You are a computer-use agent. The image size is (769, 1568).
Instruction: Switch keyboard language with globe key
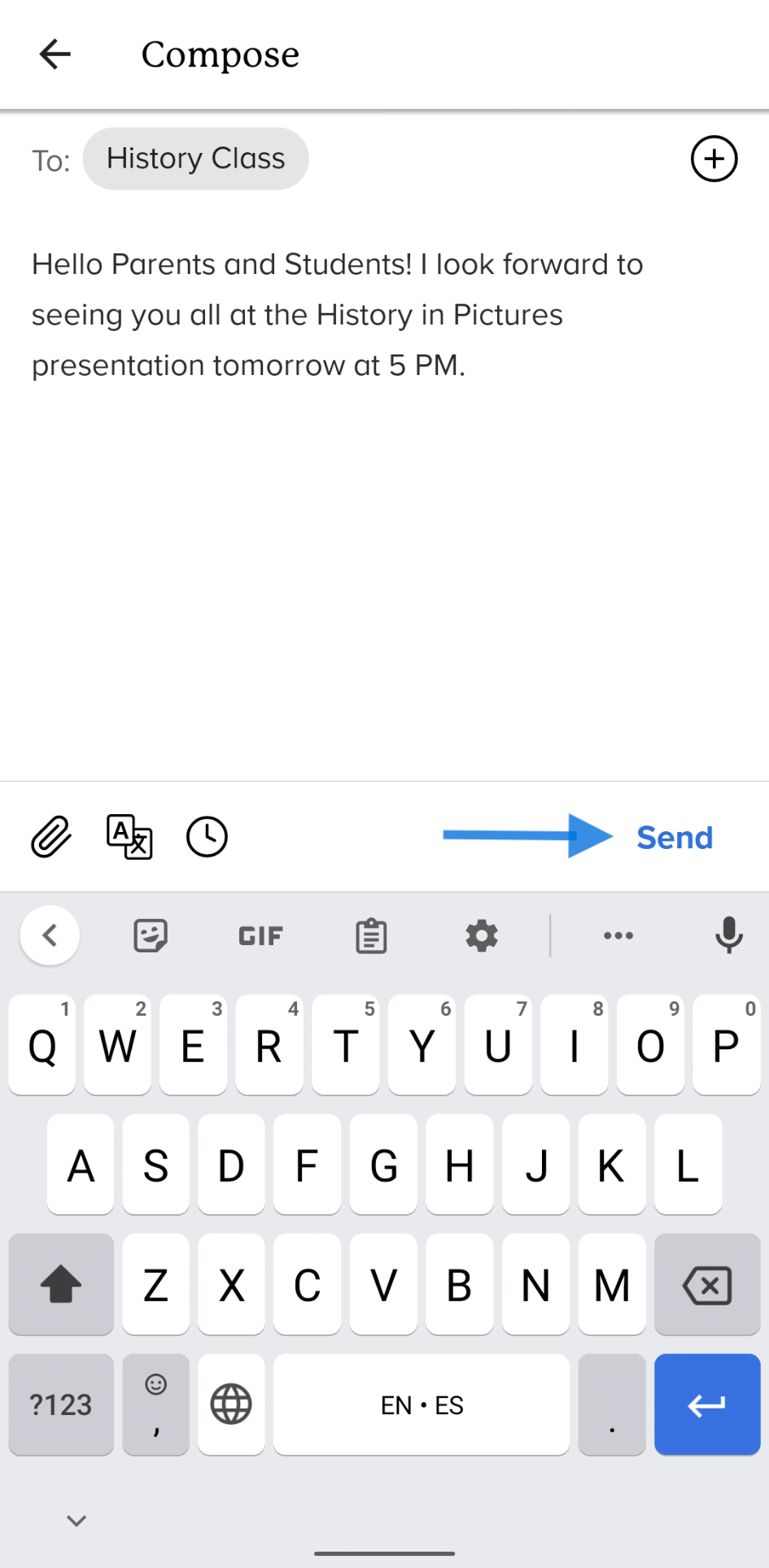(x=231, y=1405)
